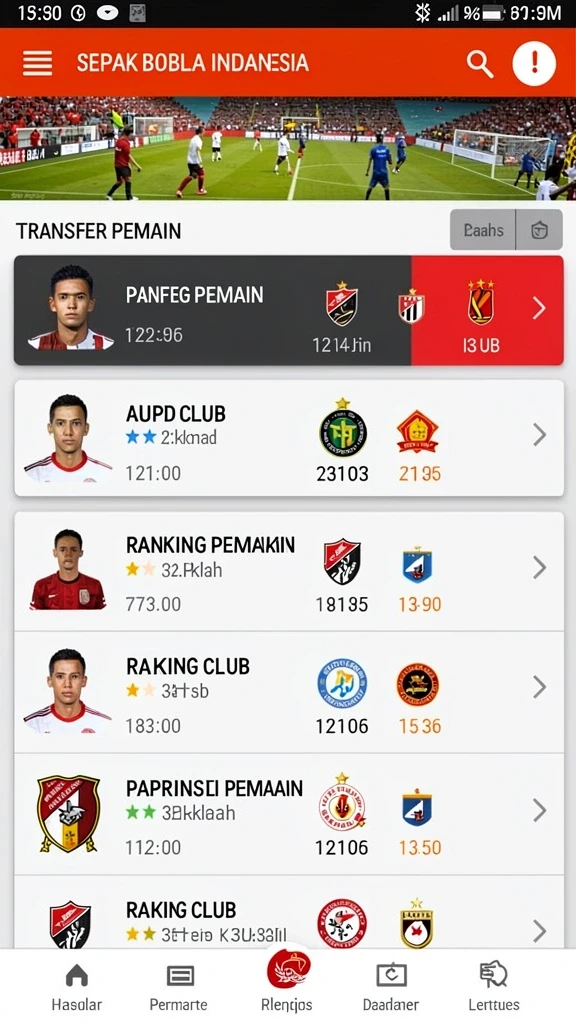This screenshot has height=1024, width=576.
Task: Open the PANFEG PEMAIN card
Action: pyautogui.click(x=289, y=310)
